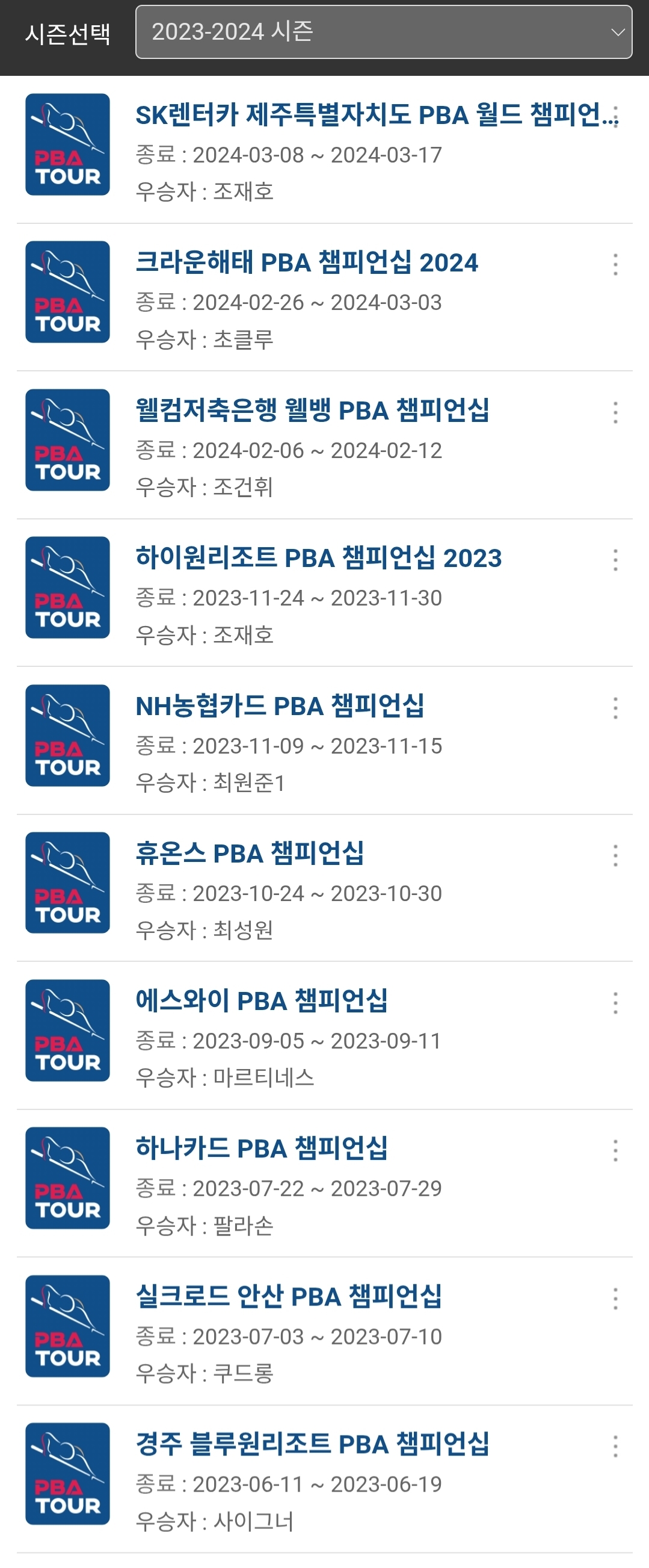Viewport: 649px width, 1568px height.
Task: Tap the three-dot menu for 휴온스 PBA 챔피언십
Action: point(615,855)
